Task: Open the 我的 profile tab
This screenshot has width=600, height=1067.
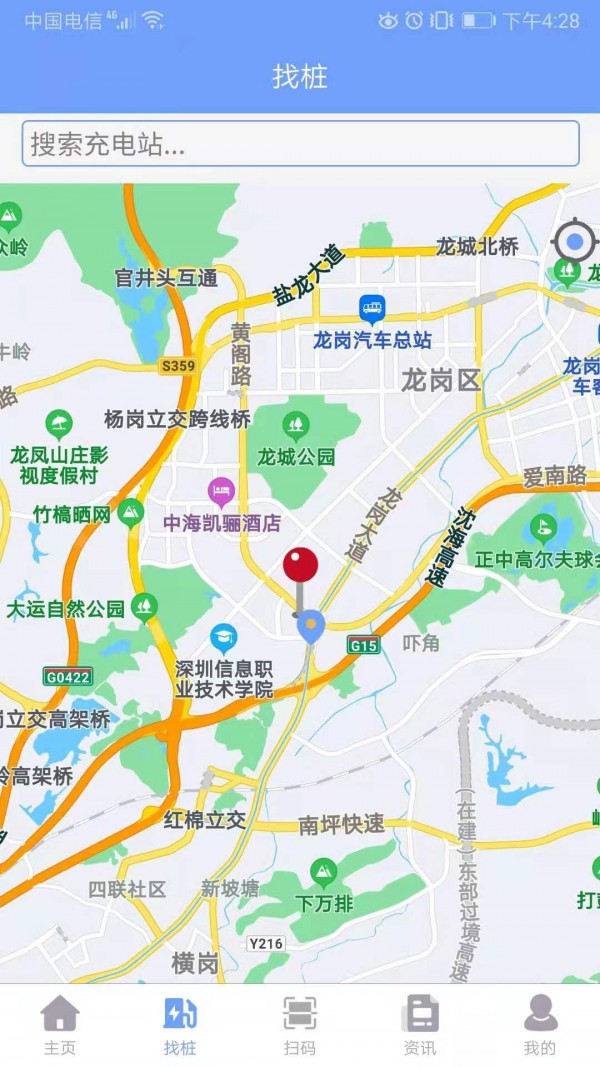Action: 540,1025
